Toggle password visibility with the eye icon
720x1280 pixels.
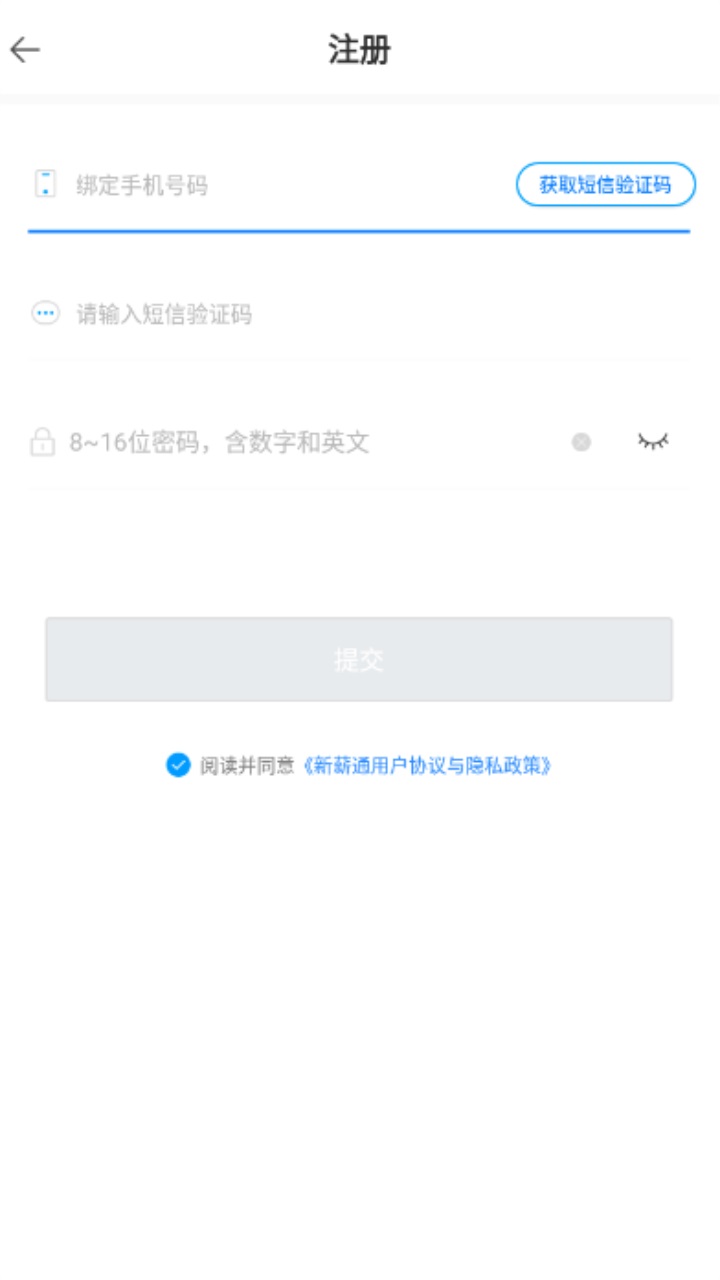(653, 441)
